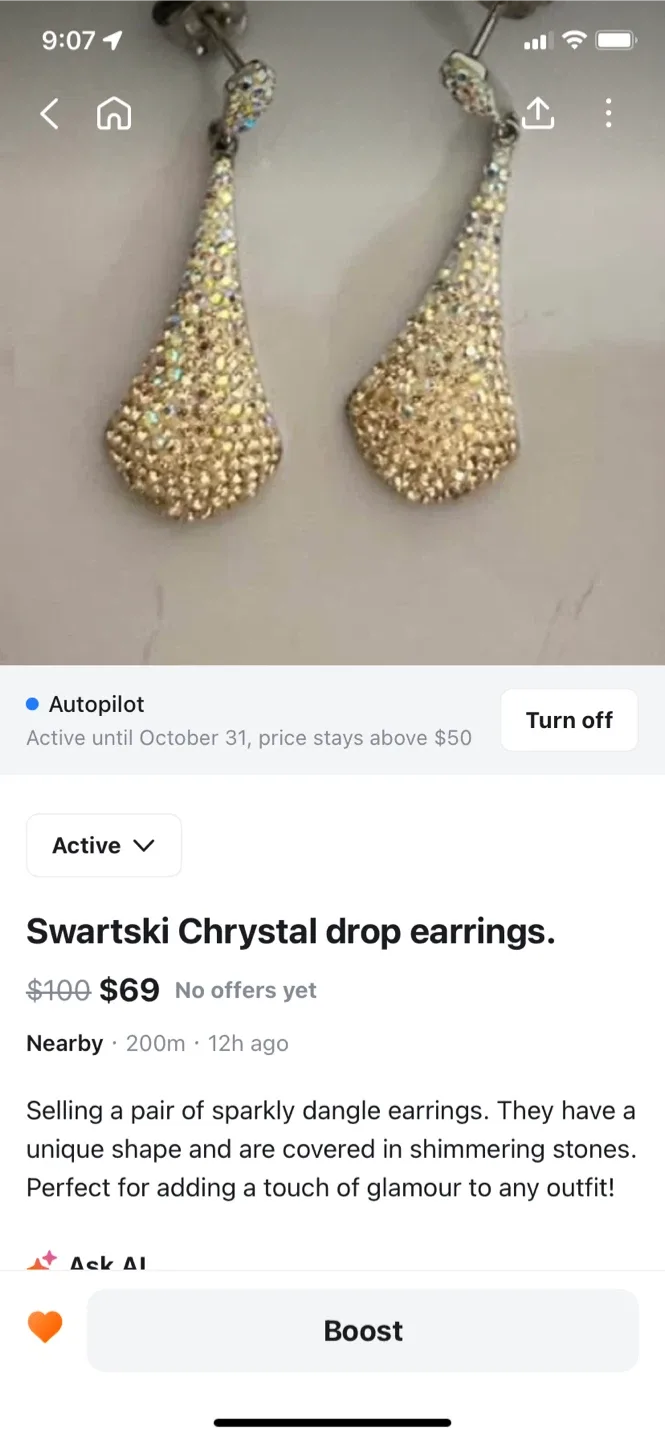View the earrings photo full screen
The width and height of the screenshot is (665, 1440).
point(332,380)
